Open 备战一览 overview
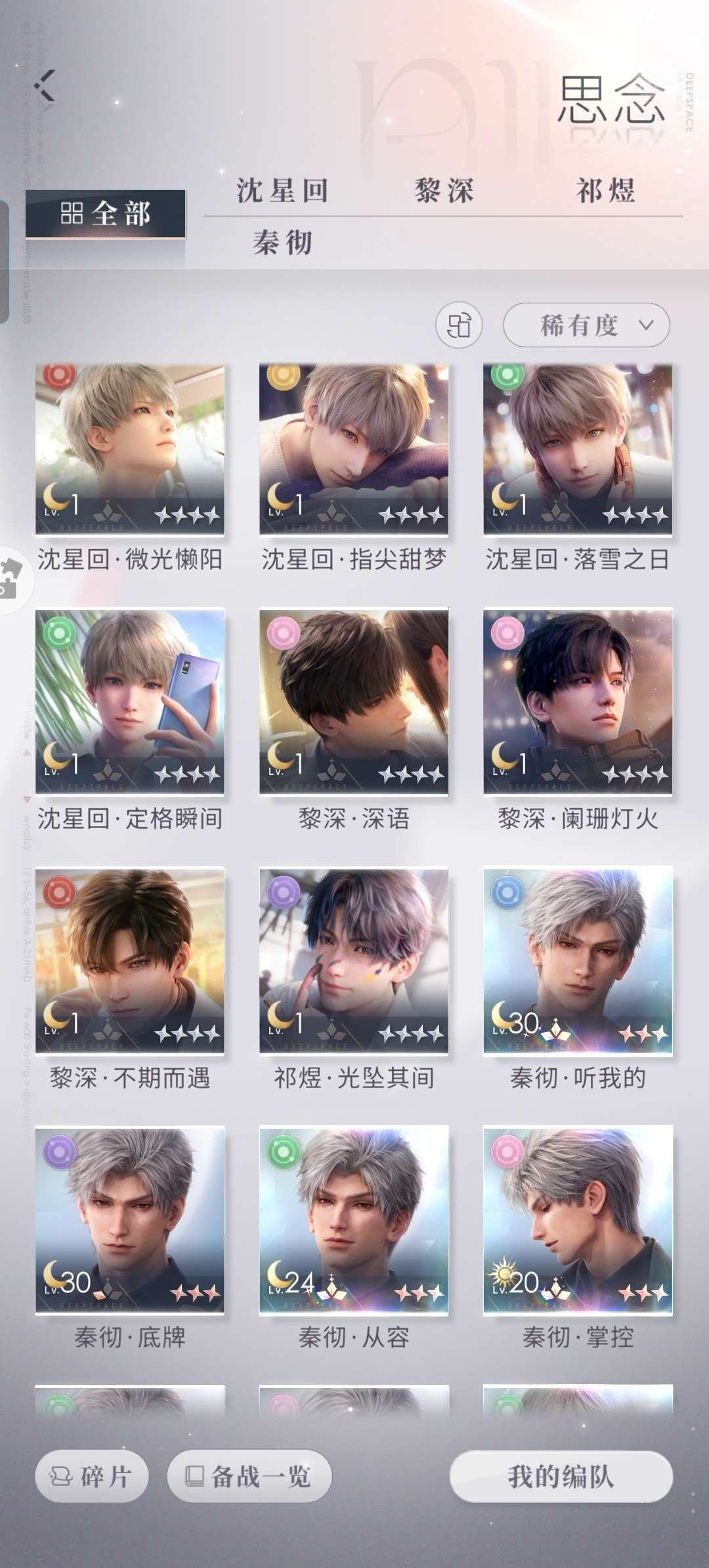The width and height of the screenshot is (709, 1568). click(249, 1477)
